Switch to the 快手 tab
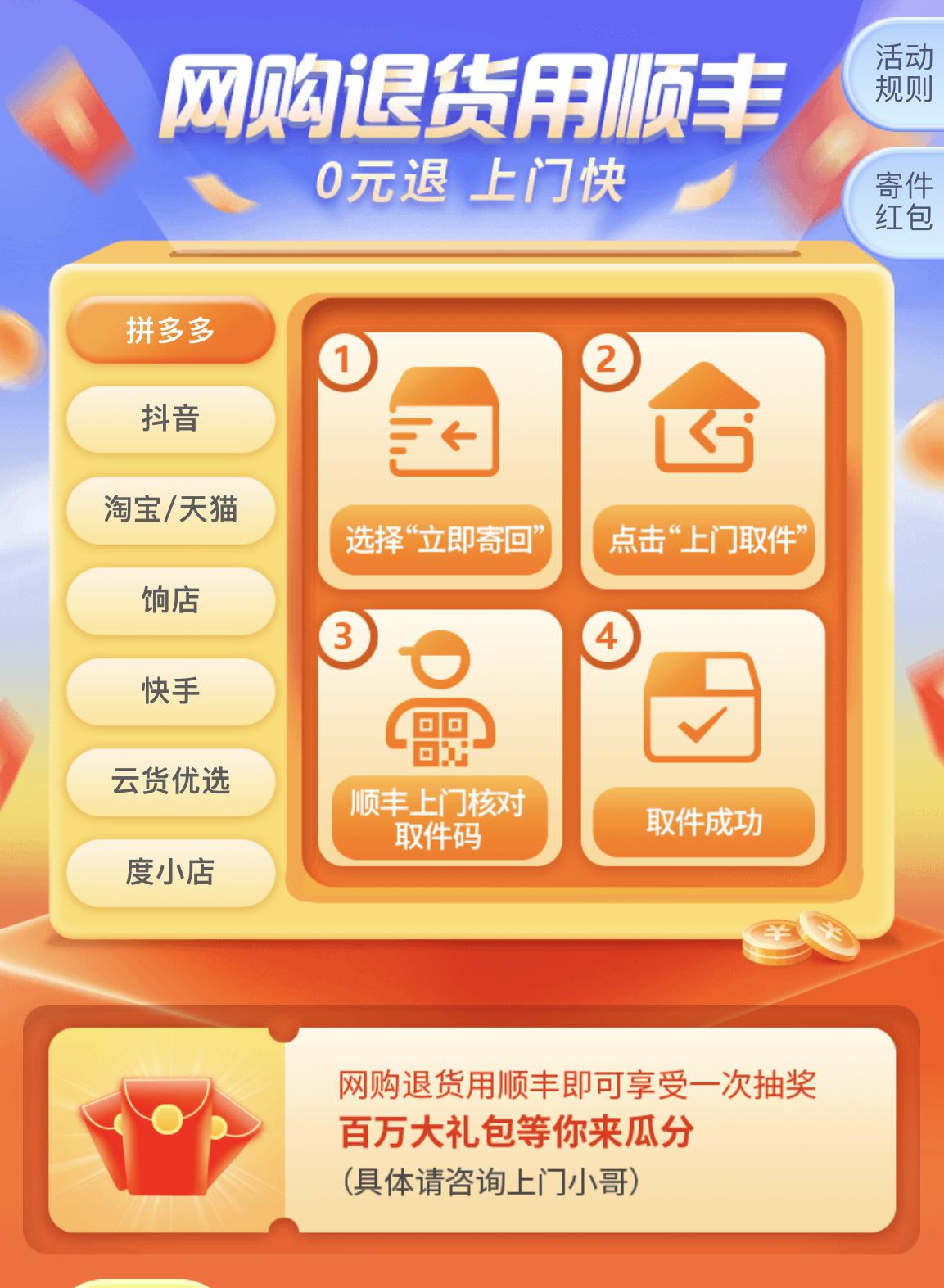Image resolution: width=944 pixels, height=1288 pixels. 169,692
